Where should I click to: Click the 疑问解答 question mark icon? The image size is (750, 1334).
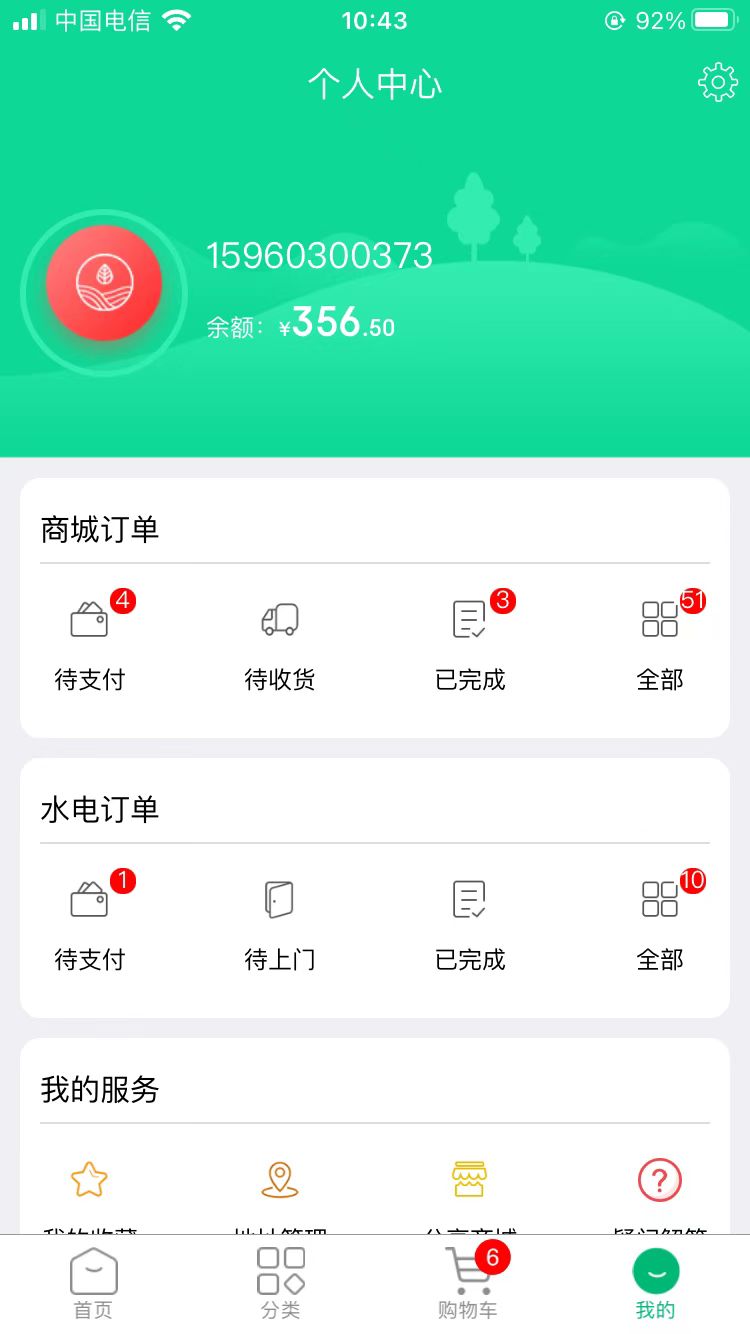pyautogui.click(x=658, y=1180)
